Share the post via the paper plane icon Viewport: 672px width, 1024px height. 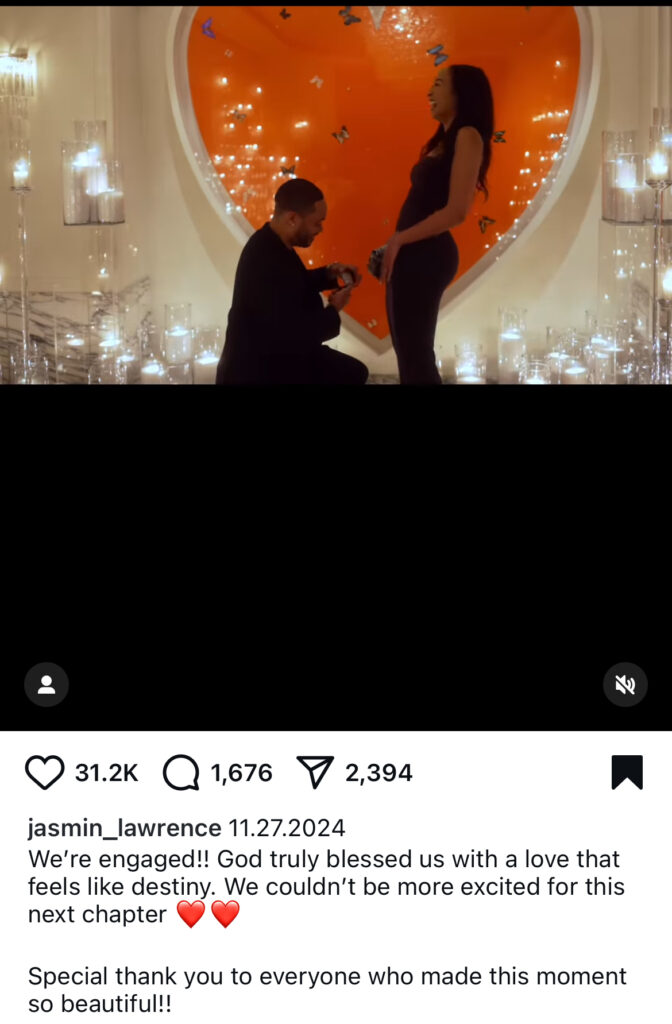click(315, 773)
